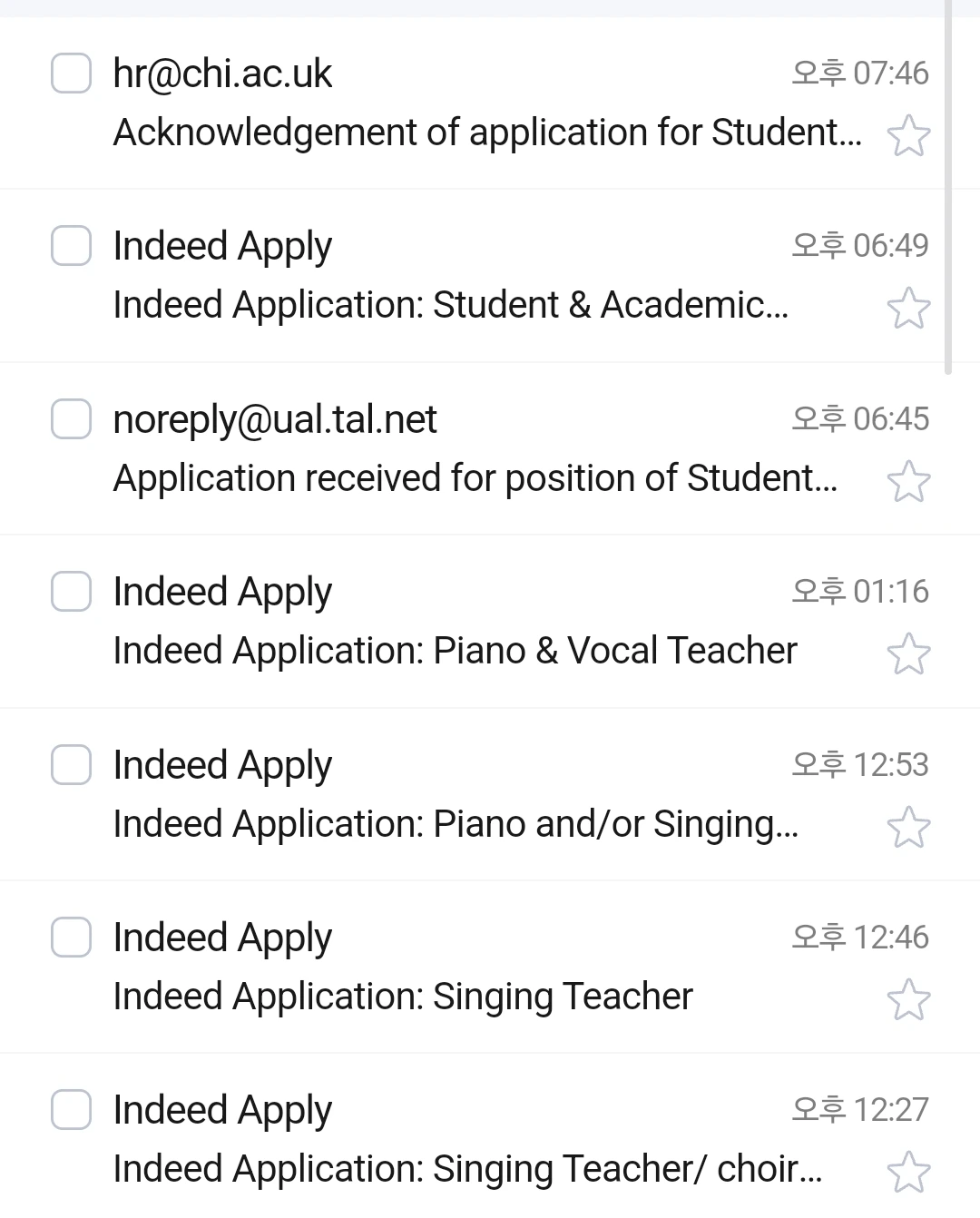This screenshot has height=1218, width=980.
Task: Open the Piano and/or Singing application email
Action: point(456,795)
